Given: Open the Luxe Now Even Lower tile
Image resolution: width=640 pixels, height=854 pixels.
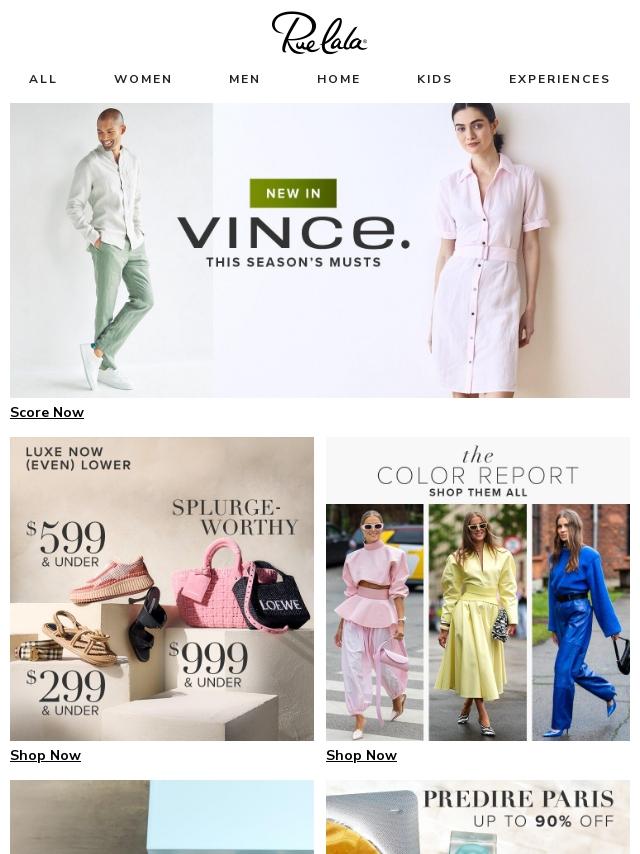Looking at the screenshot, I should [x=162, y=588].
